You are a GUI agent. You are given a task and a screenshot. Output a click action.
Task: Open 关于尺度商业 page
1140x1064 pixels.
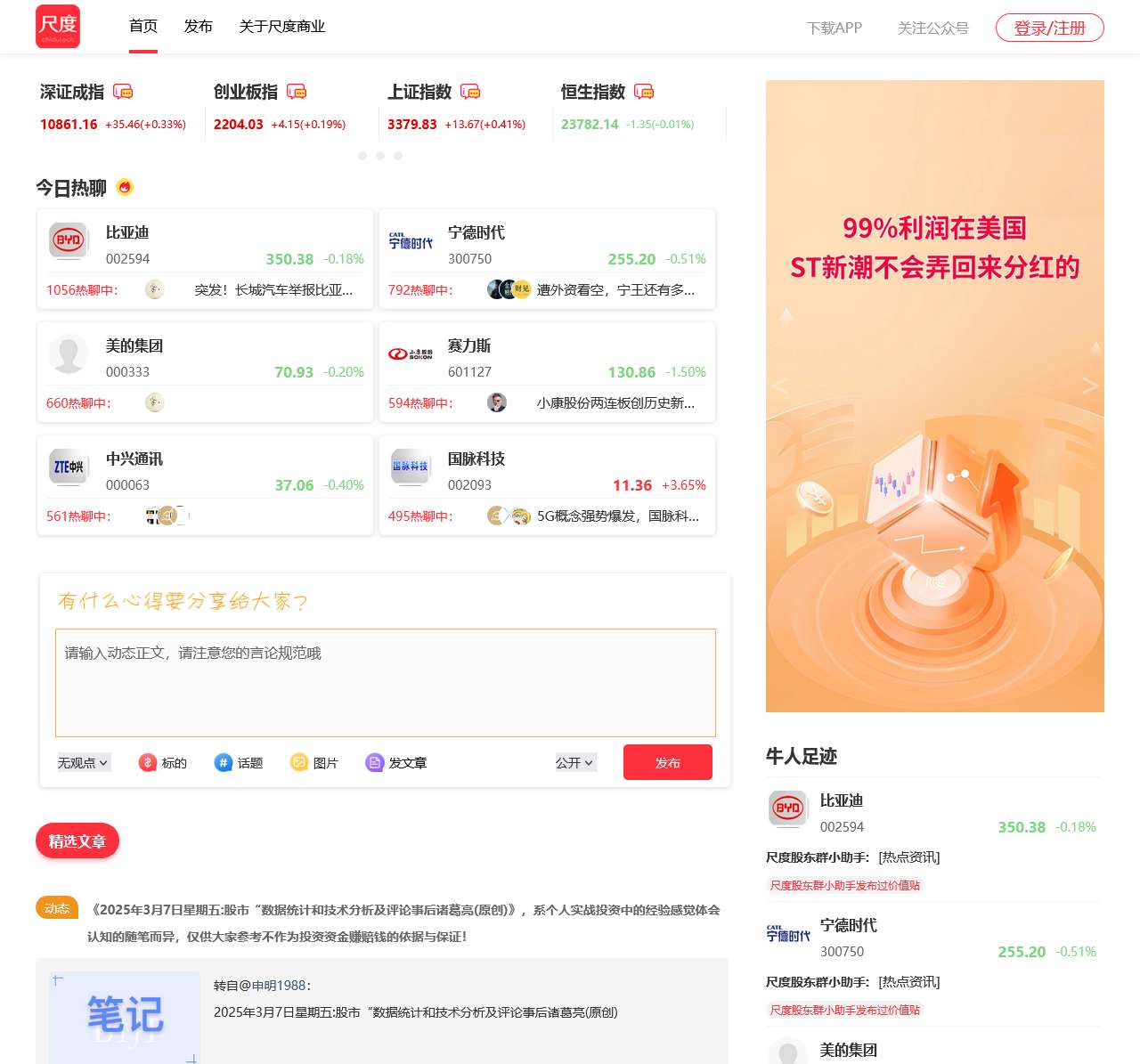coord(281,27)
